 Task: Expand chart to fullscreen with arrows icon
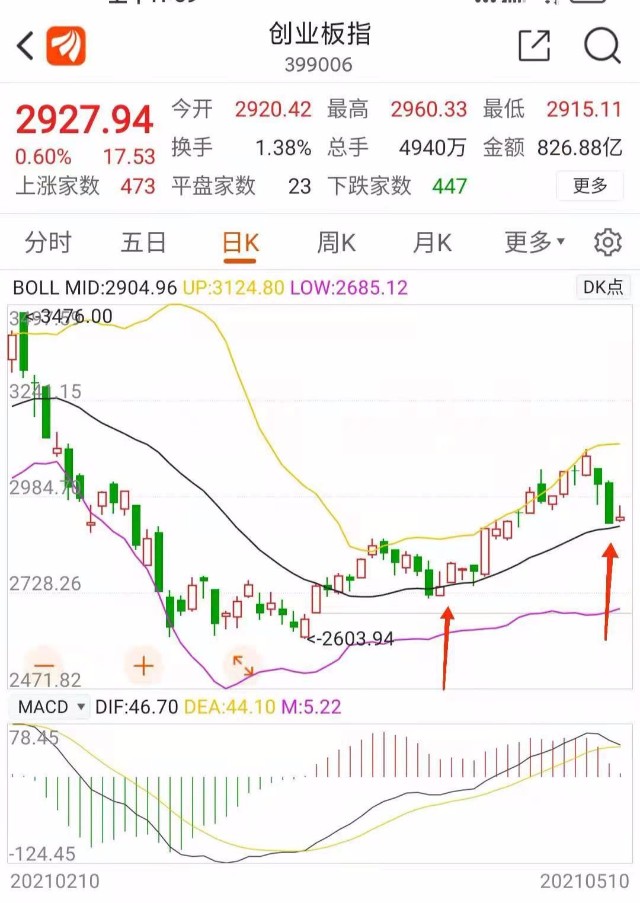coord(243,665)
